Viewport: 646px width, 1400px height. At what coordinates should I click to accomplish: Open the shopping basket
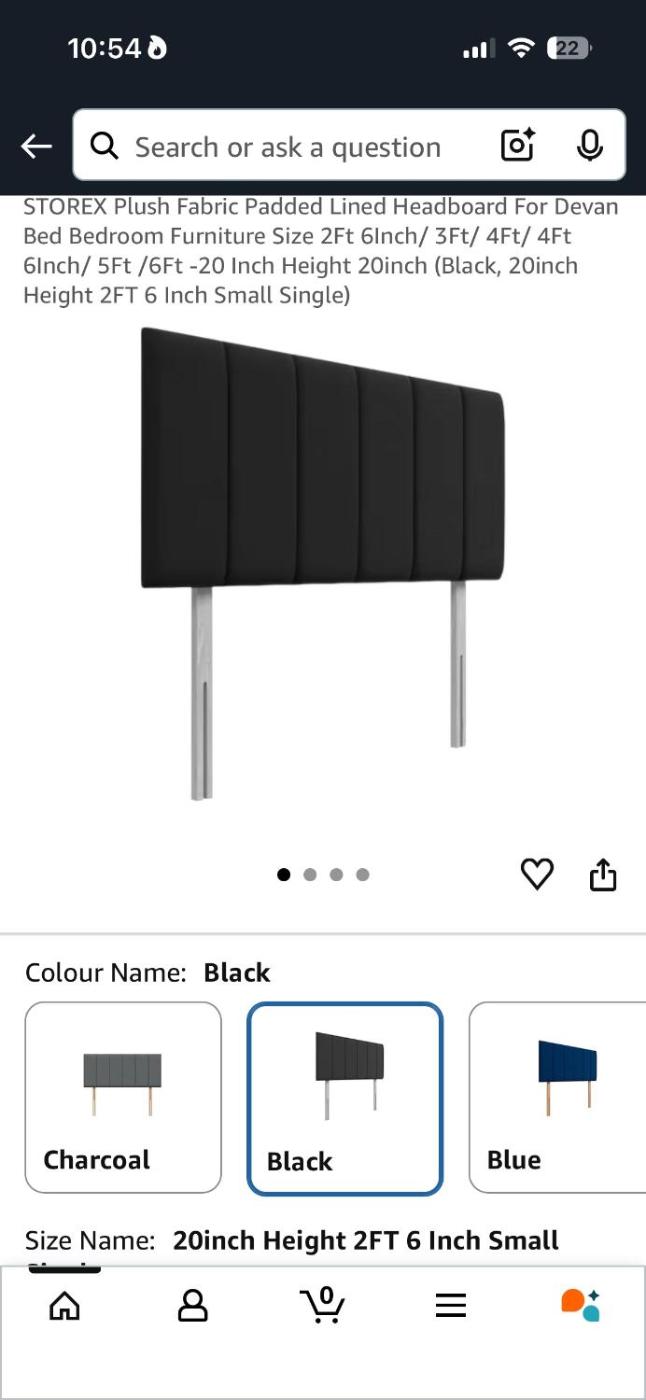coord(322,1305)
